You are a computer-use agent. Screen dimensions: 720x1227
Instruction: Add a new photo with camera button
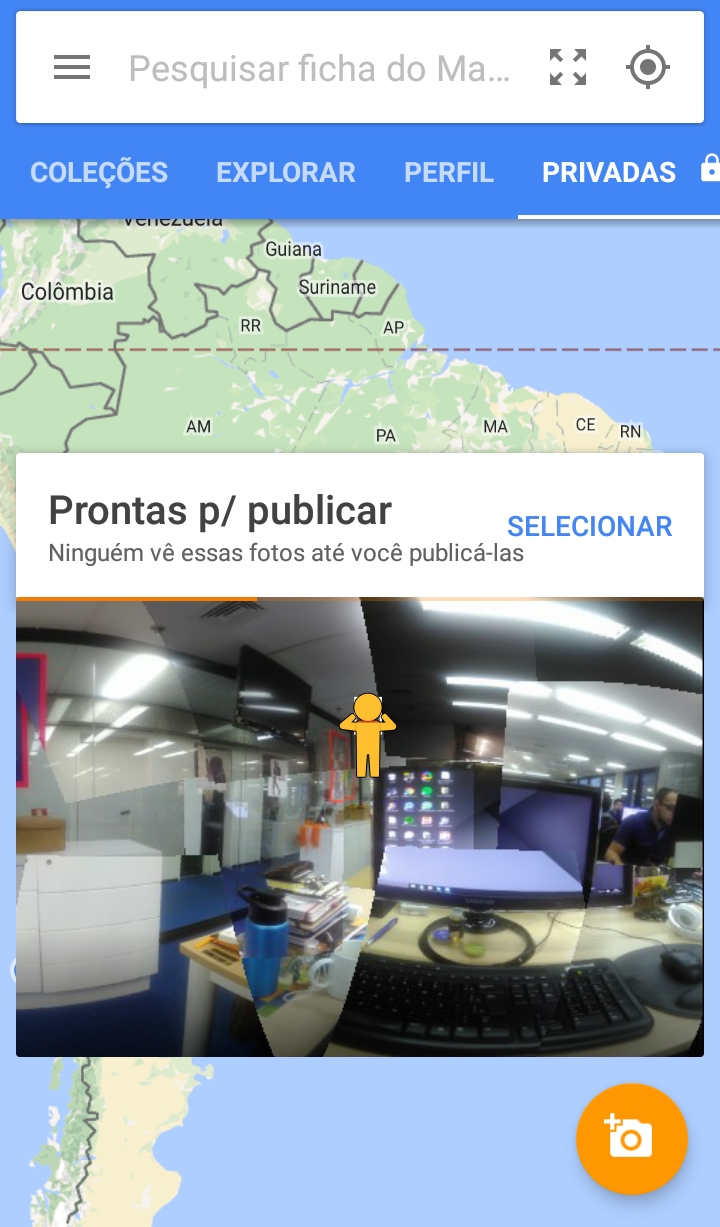click(632, 1139)
